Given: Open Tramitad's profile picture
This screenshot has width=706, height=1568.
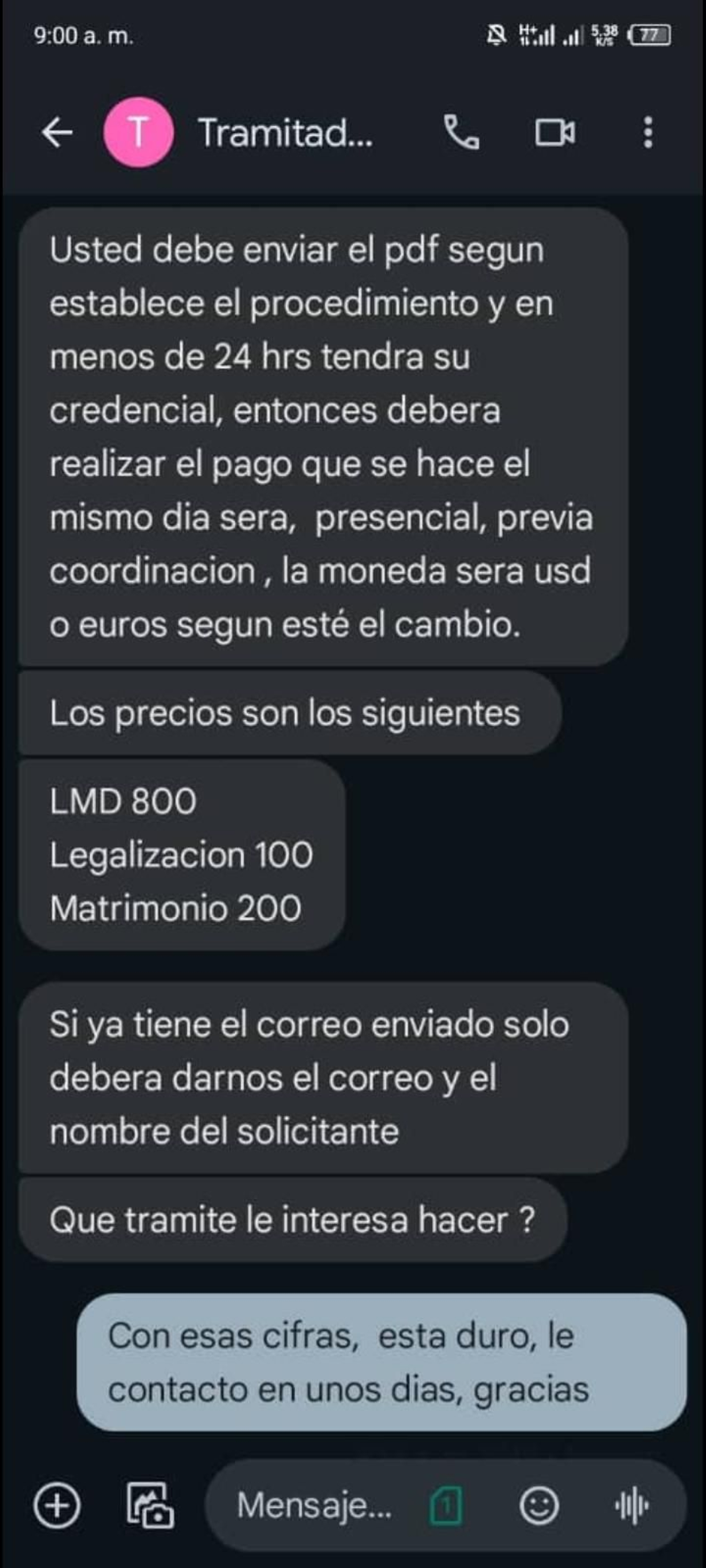Looking at the screenshot, I should 140,131.
